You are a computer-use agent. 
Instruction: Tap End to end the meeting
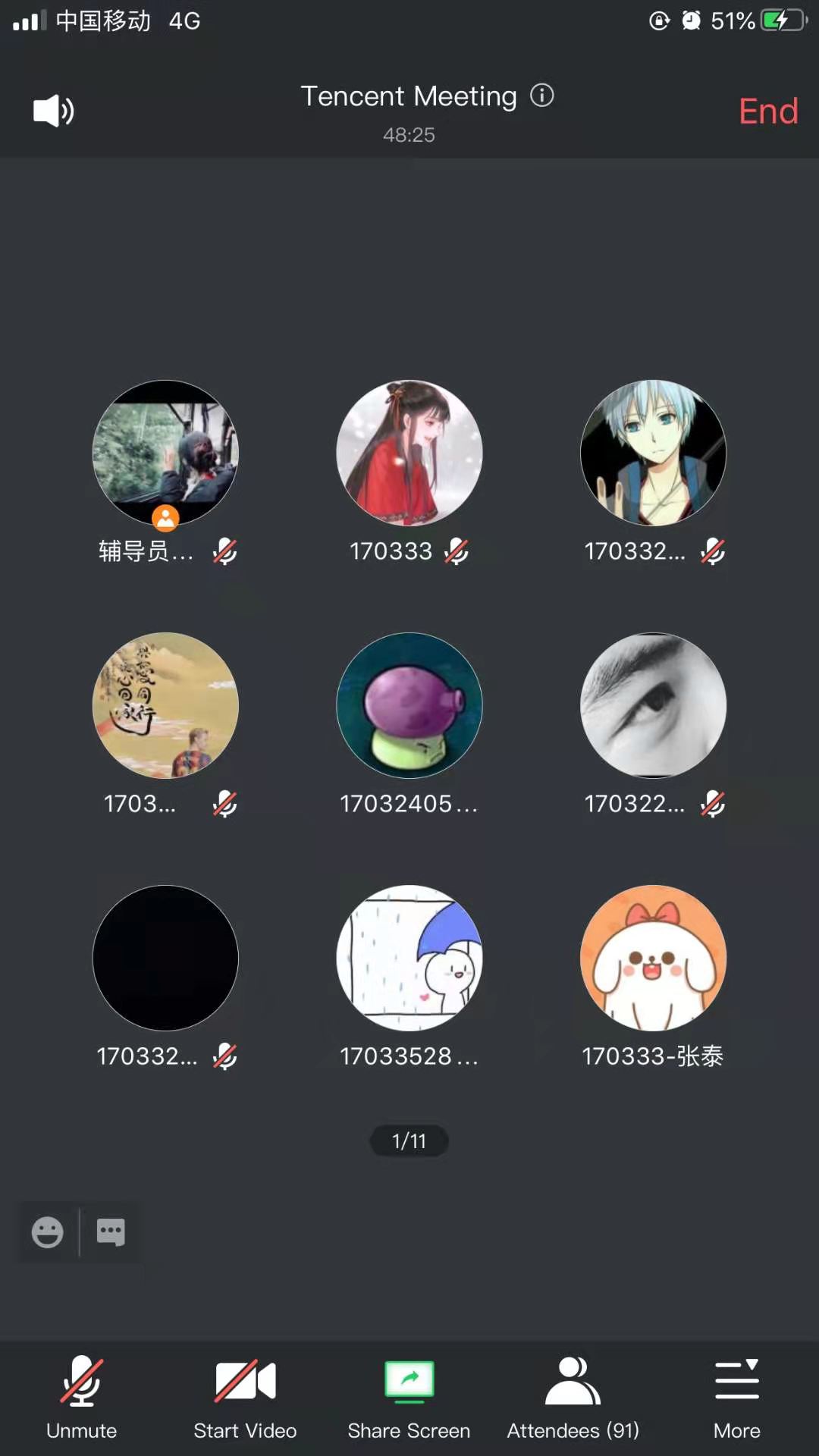tap(767, 111)
